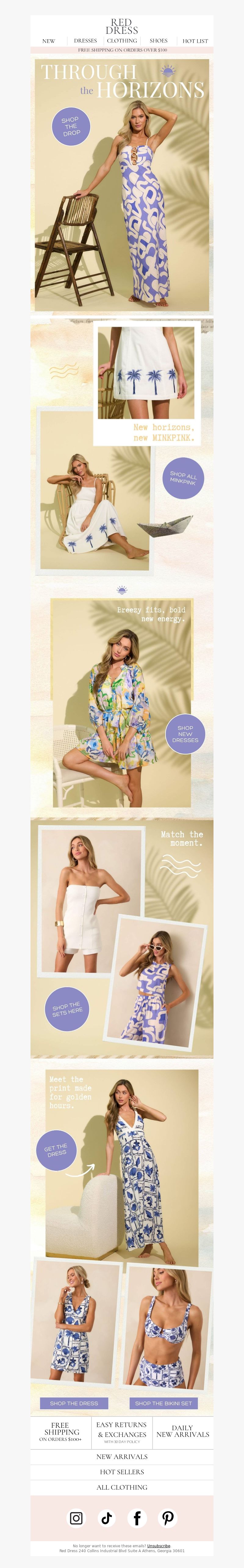Viewport: 244px width, 1568px height.
Task: Tap Shop The Sets Here button
Action: coord(67,1009)
